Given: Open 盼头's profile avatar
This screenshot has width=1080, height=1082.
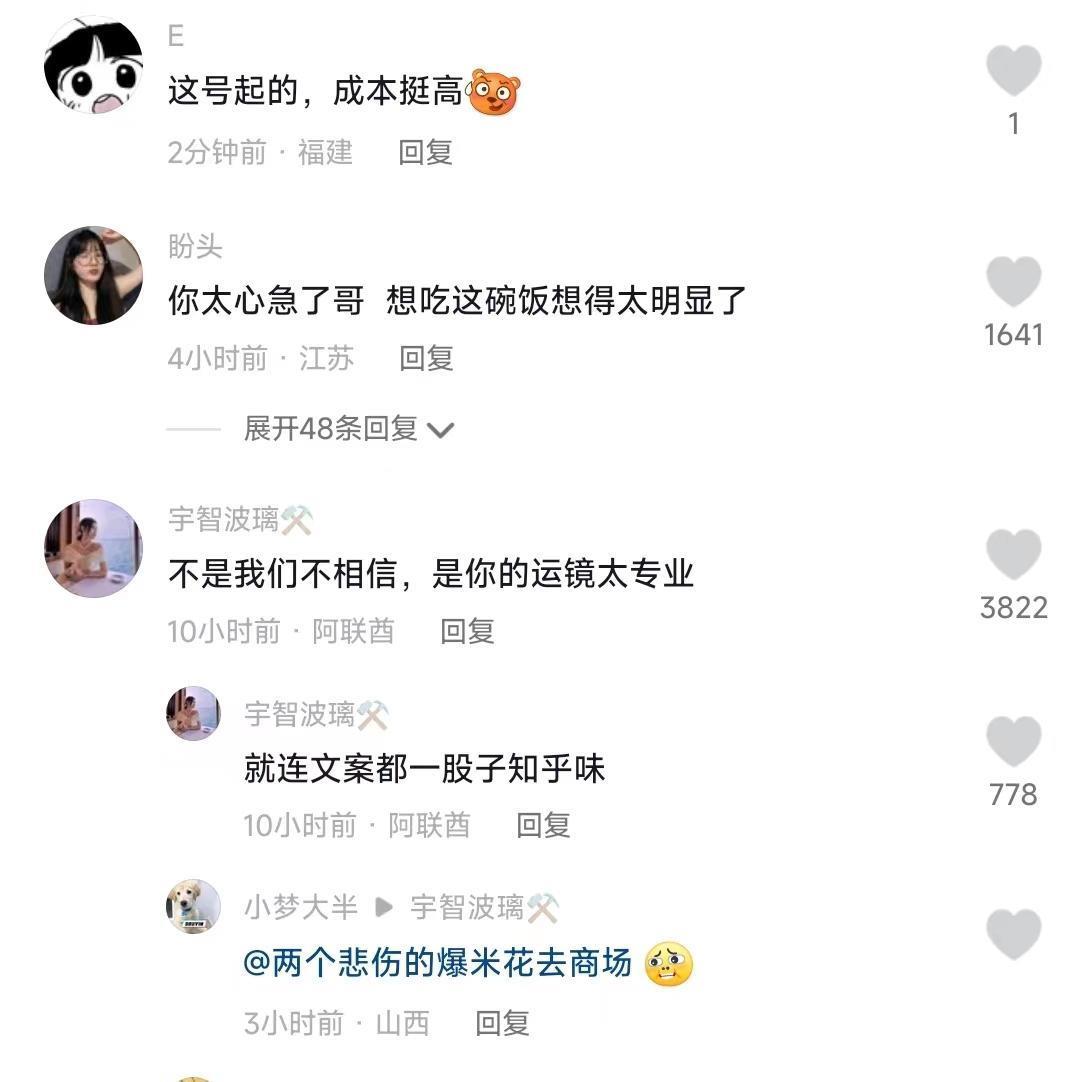Looking at the screenshot, I should tap(94, 275).
